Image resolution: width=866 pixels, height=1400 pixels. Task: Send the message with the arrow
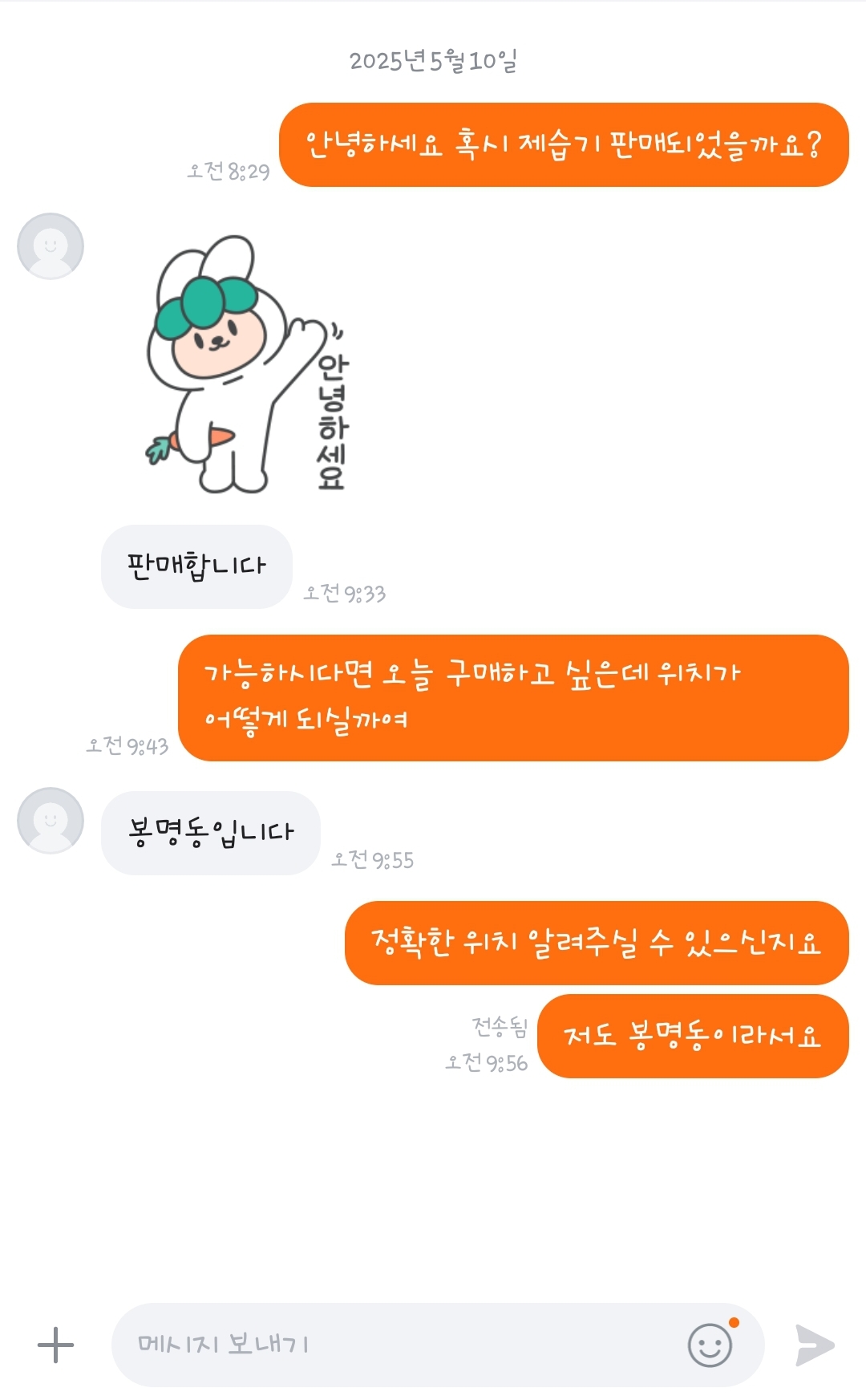pos(815,1345)
